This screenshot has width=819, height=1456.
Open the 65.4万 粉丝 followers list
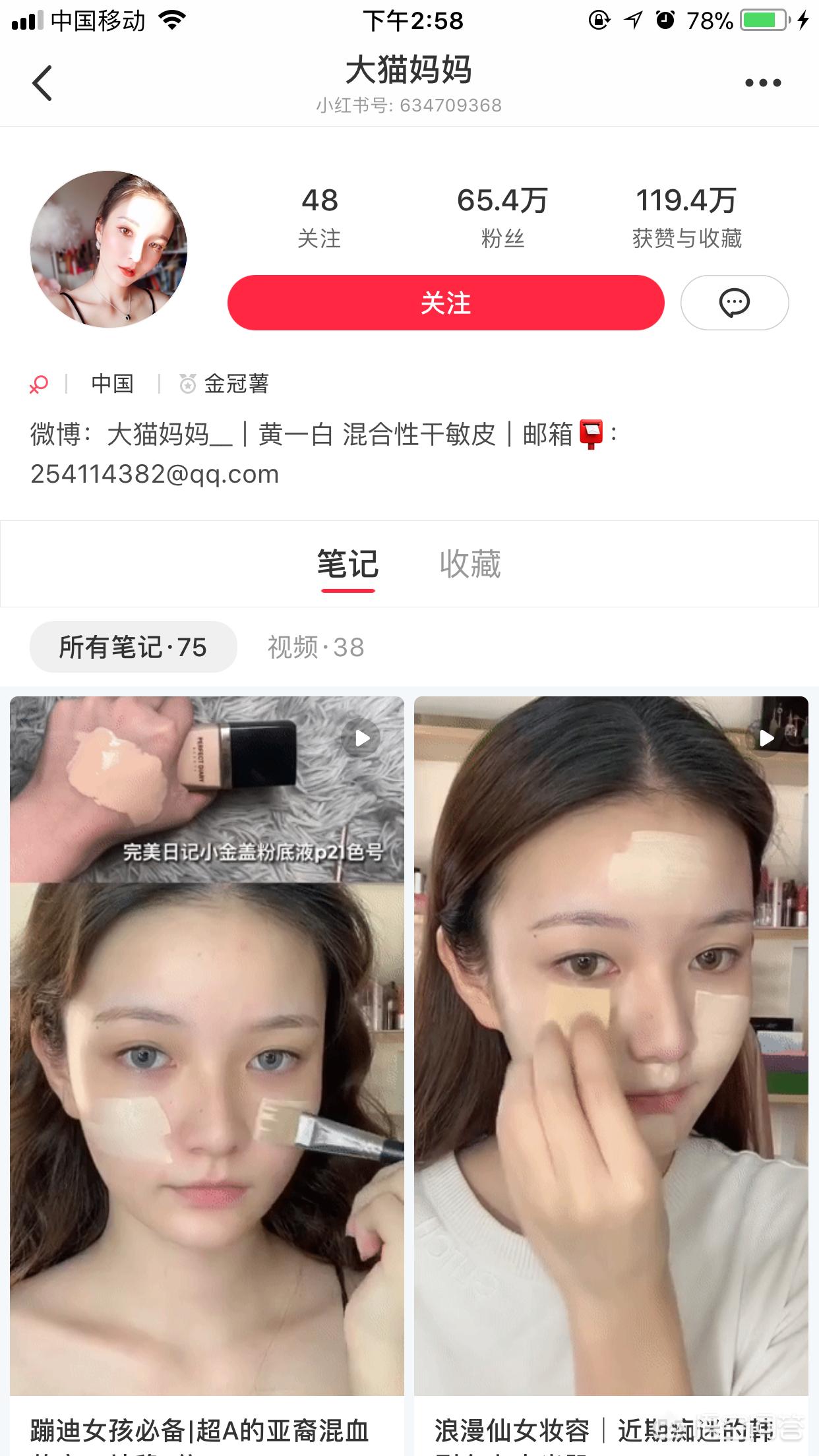coord(502,217)
